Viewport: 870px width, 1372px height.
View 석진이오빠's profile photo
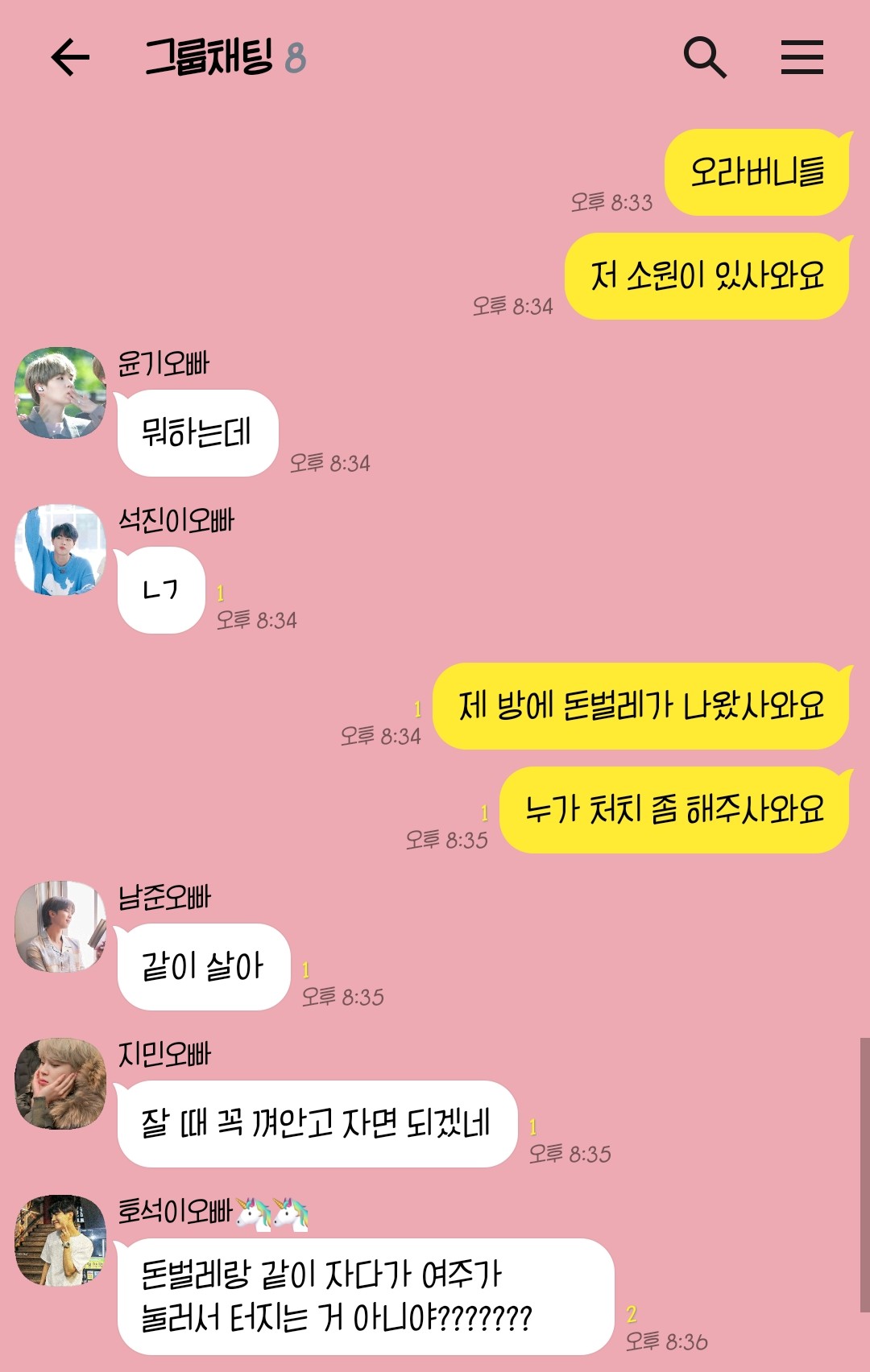pos(60,551)
